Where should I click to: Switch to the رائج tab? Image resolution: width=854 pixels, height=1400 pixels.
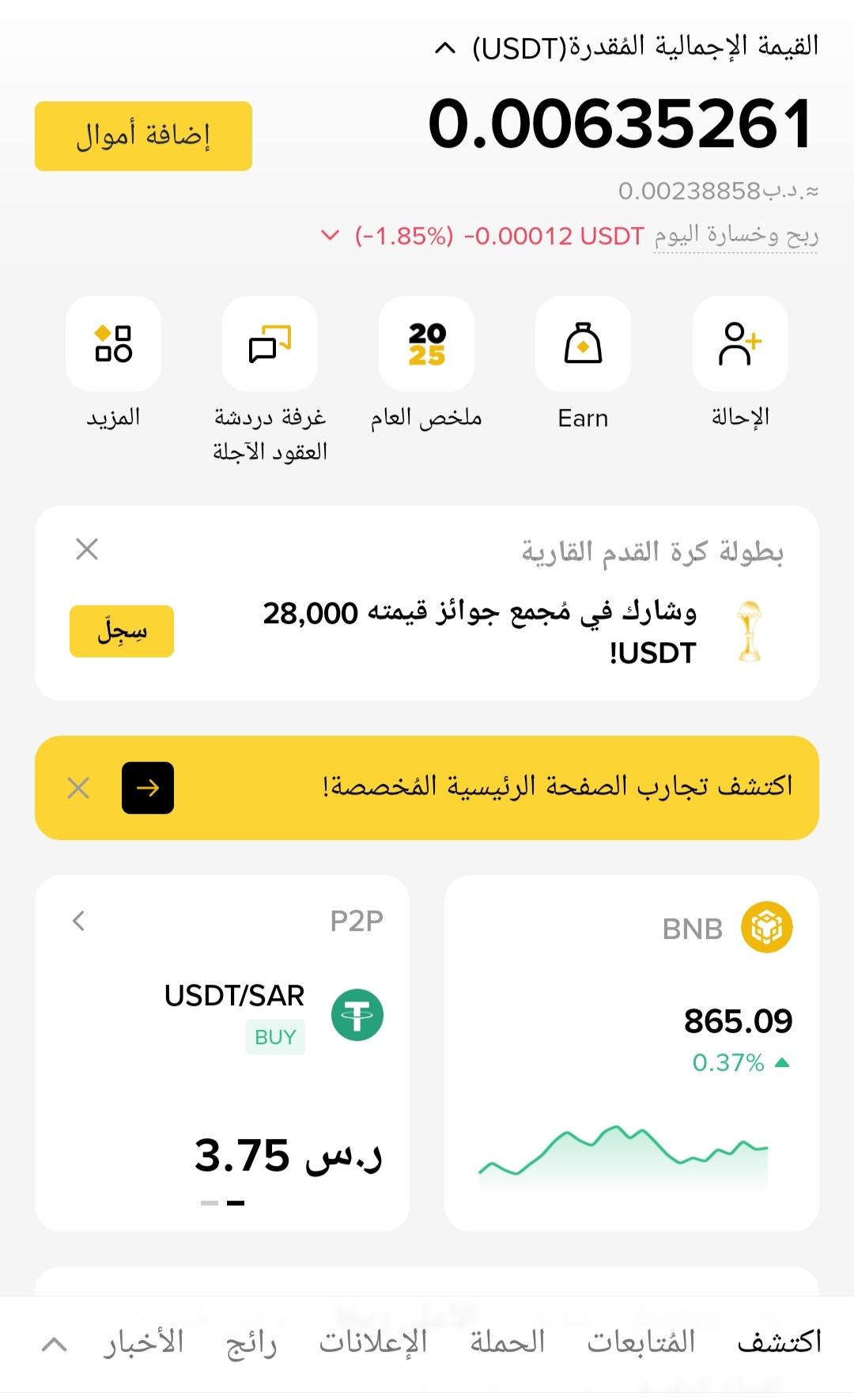[x=251, y=1342]
